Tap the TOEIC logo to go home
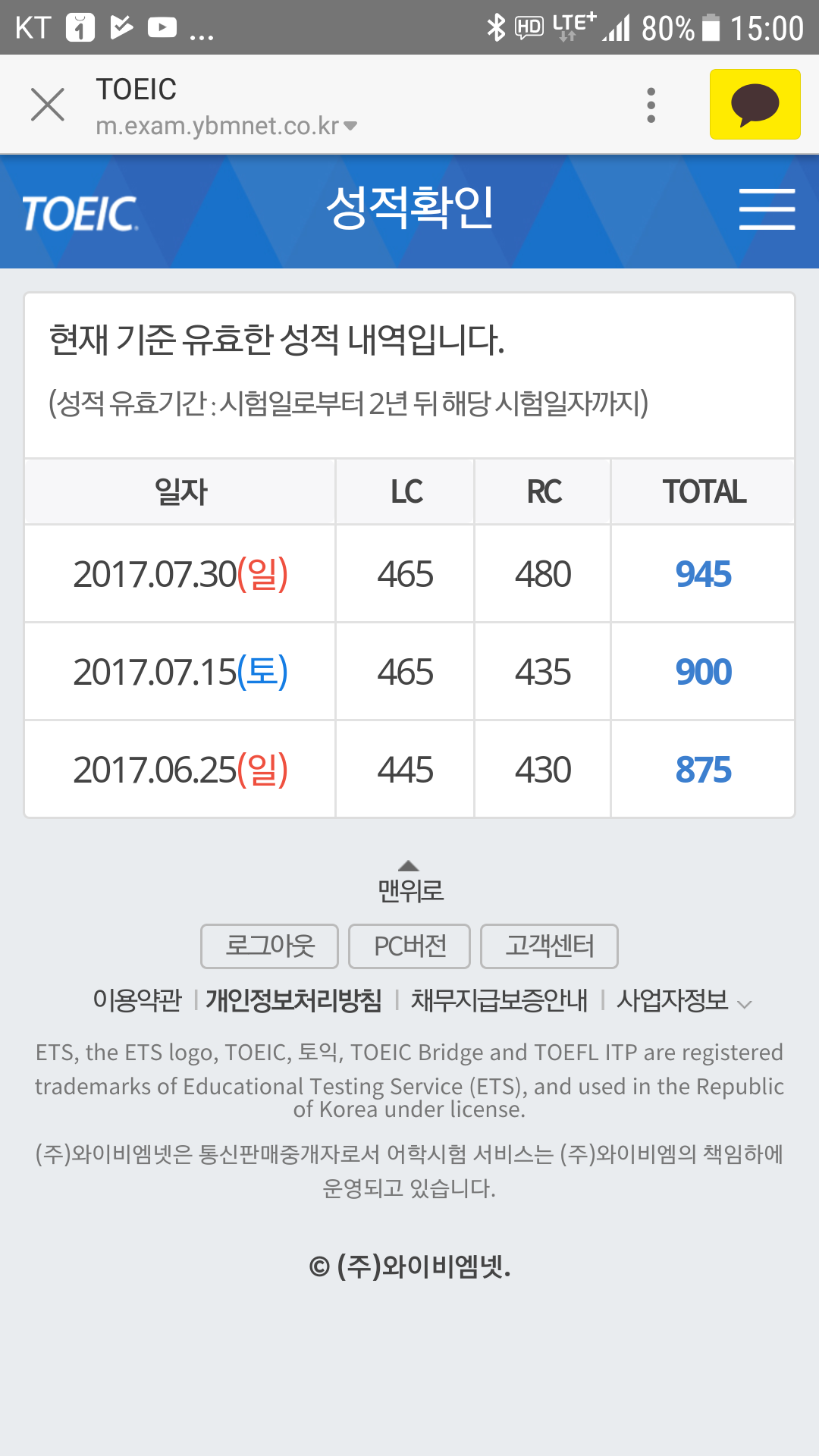 [x=80, y=213]
